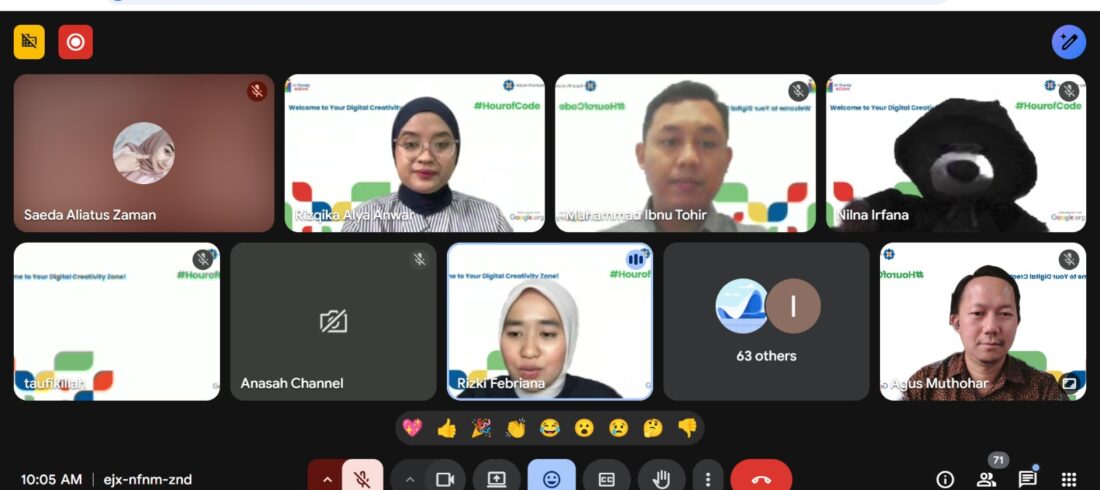Send a thumbs up reaction
This screenshot has height=490, width=1100.
point(446,428)
